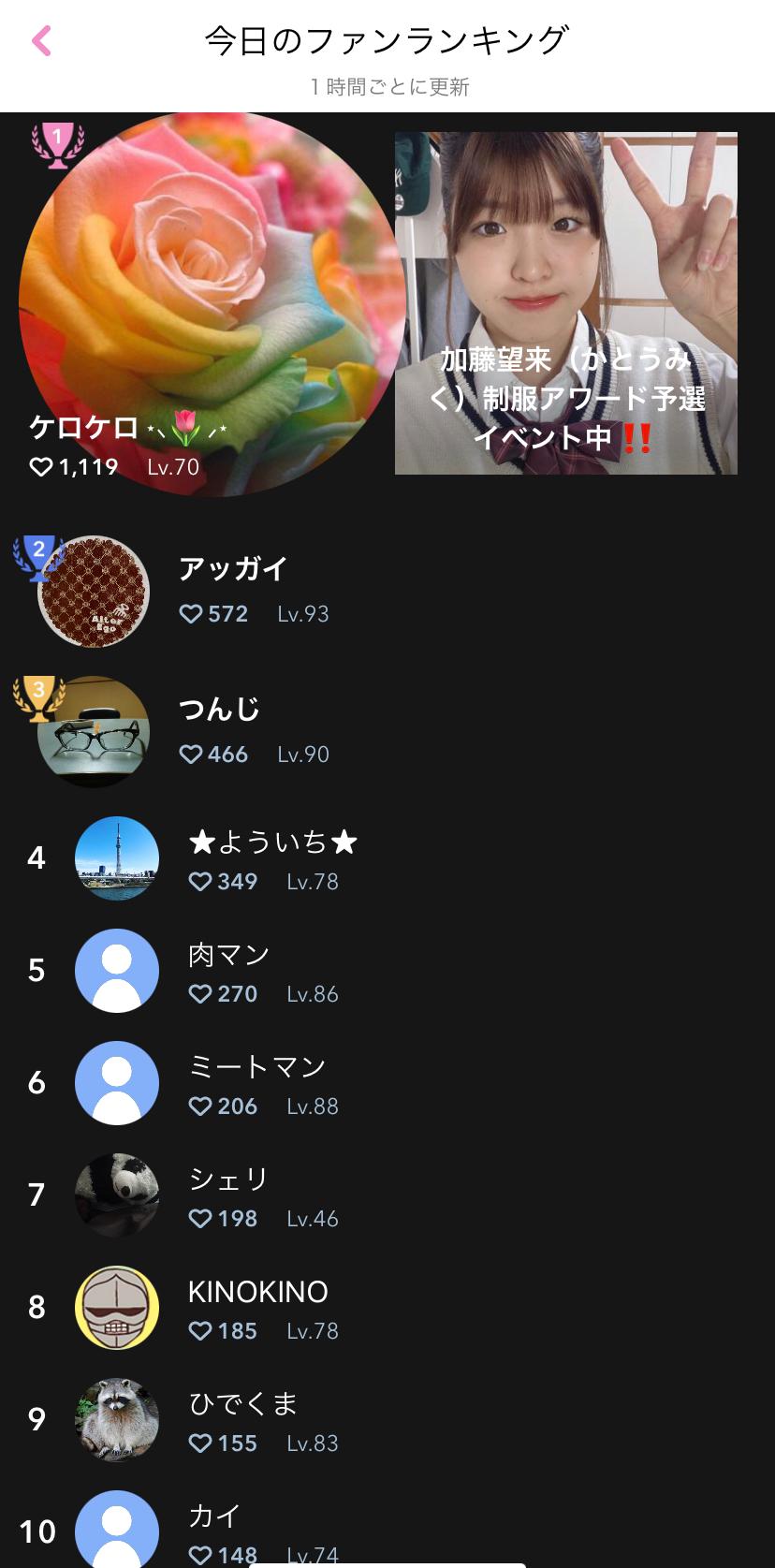
Task: Go back using the pink arrow
Action: pyautogui.click(x=41, y=41)
